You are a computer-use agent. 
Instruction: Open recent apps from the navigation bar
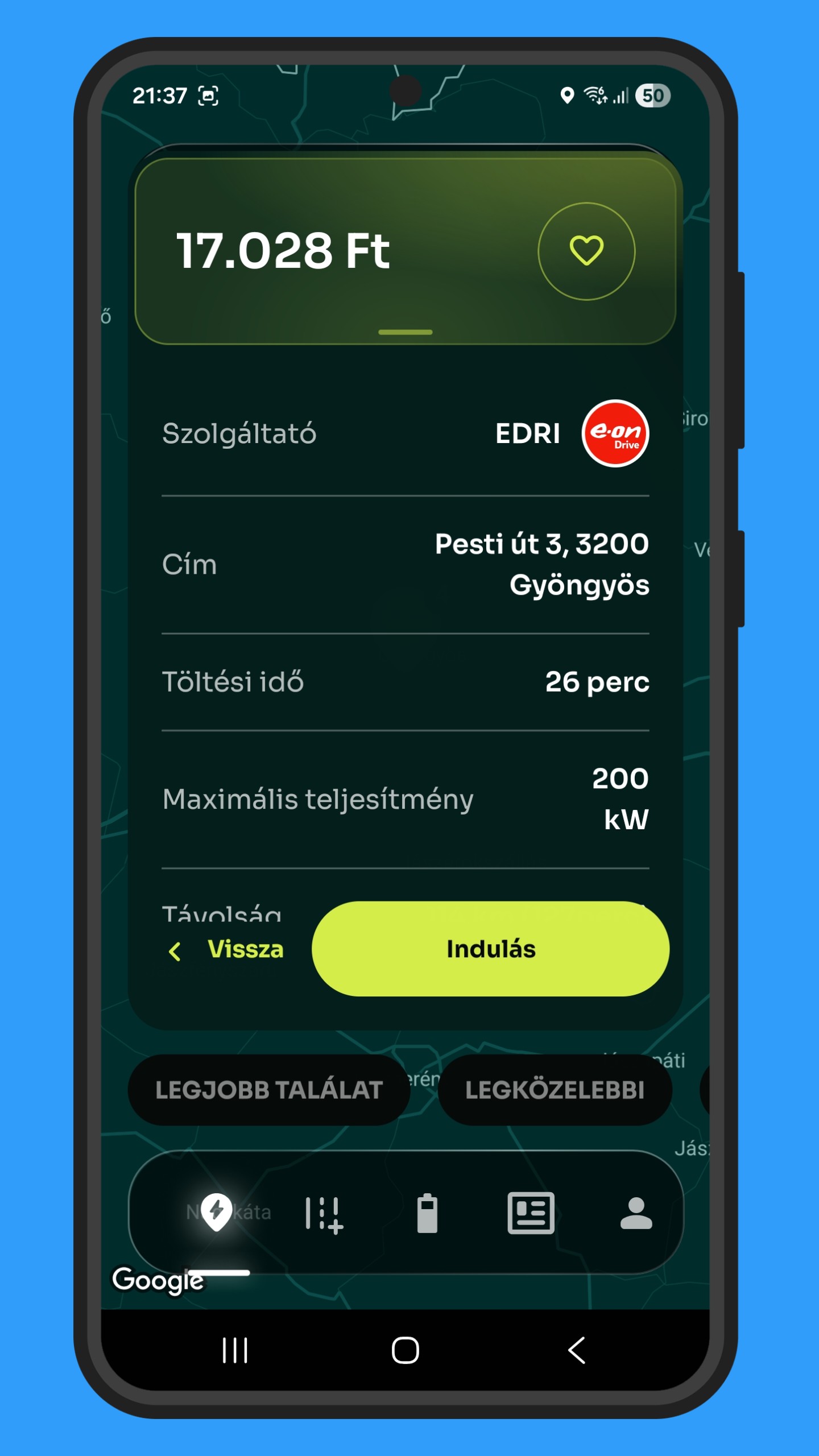coord(234,1350)
